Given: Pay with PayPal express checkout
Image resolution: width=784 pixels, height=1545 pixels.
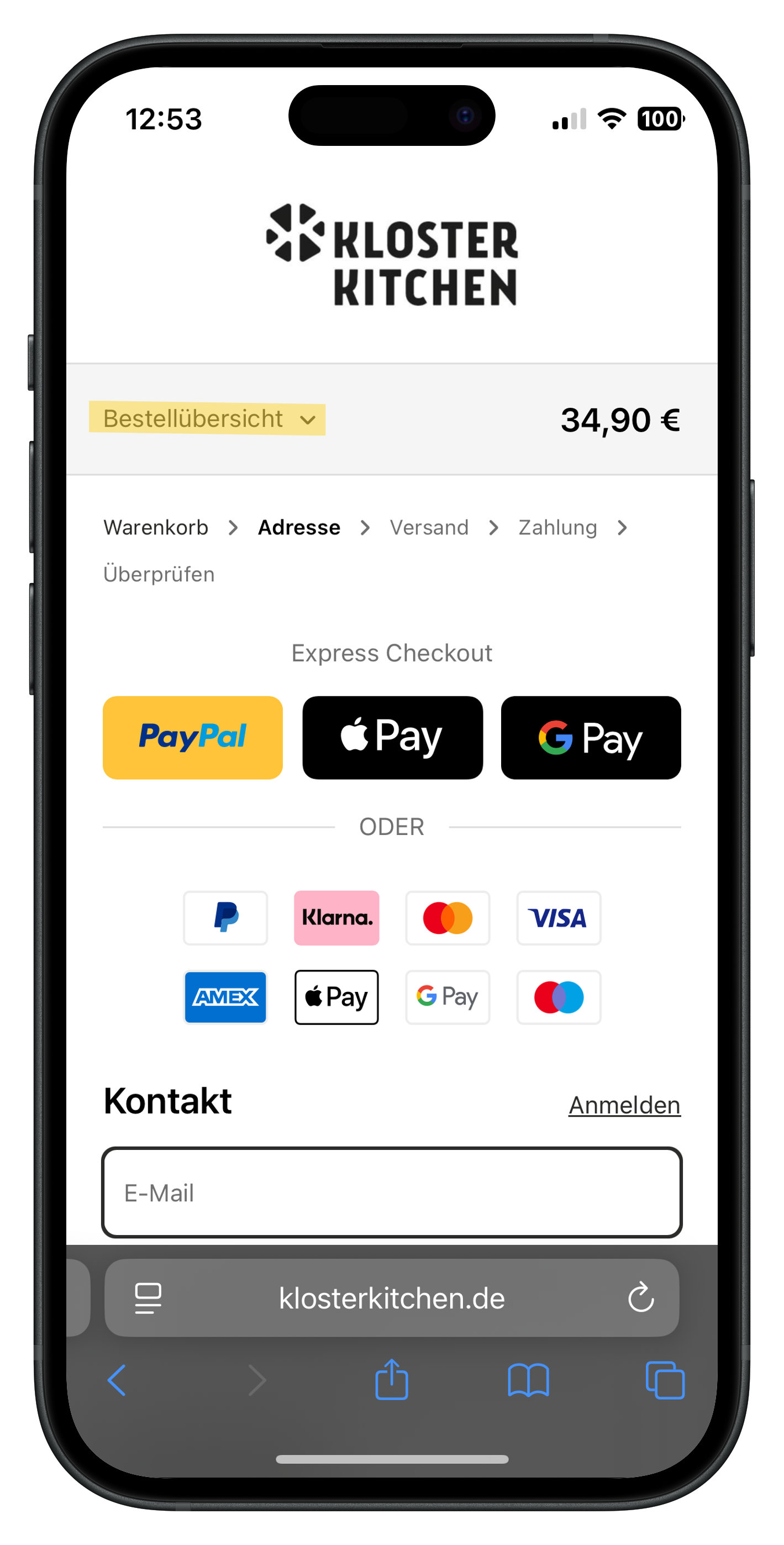Looking at the screenshot, I should click(193, 738).
